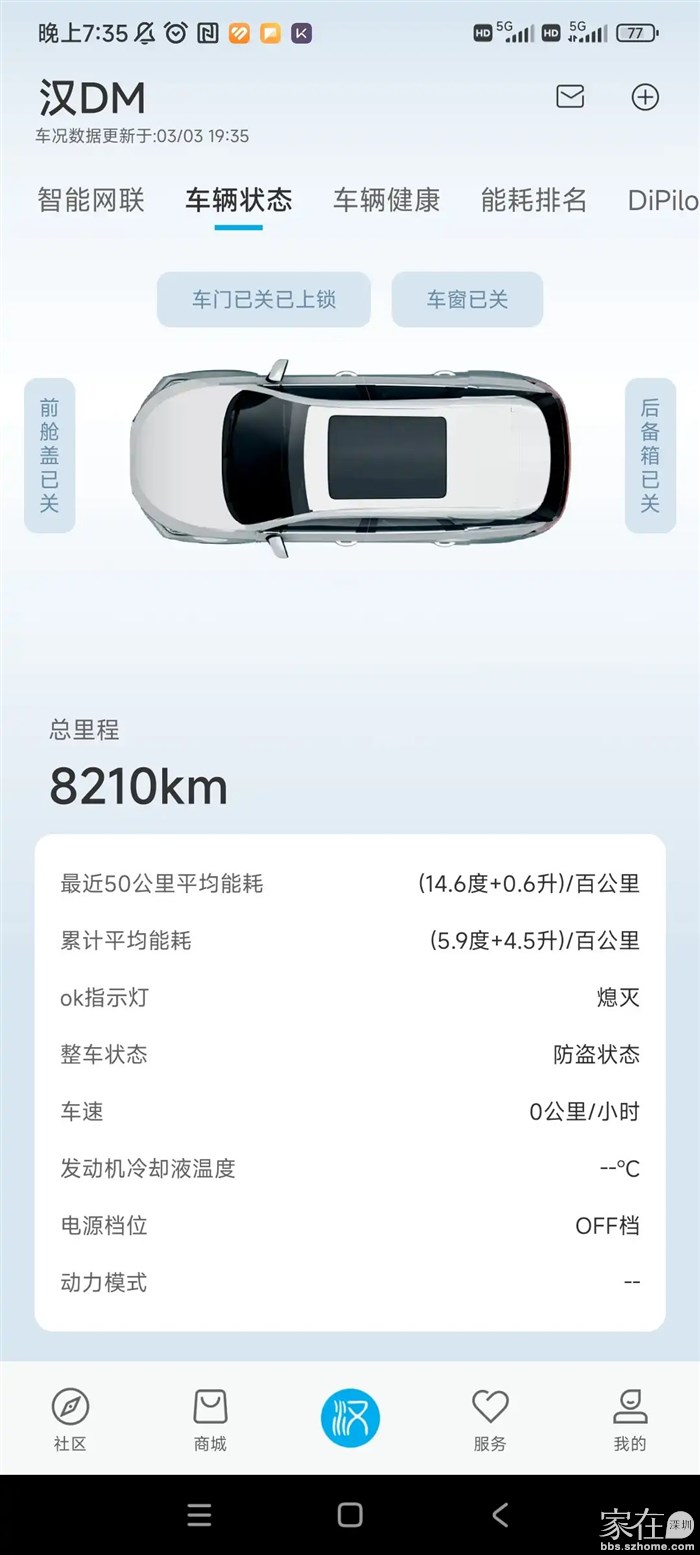Screen dimensions: 700x1555
Task: Go to the 社区 community tab
Action: coord(70,1418)
